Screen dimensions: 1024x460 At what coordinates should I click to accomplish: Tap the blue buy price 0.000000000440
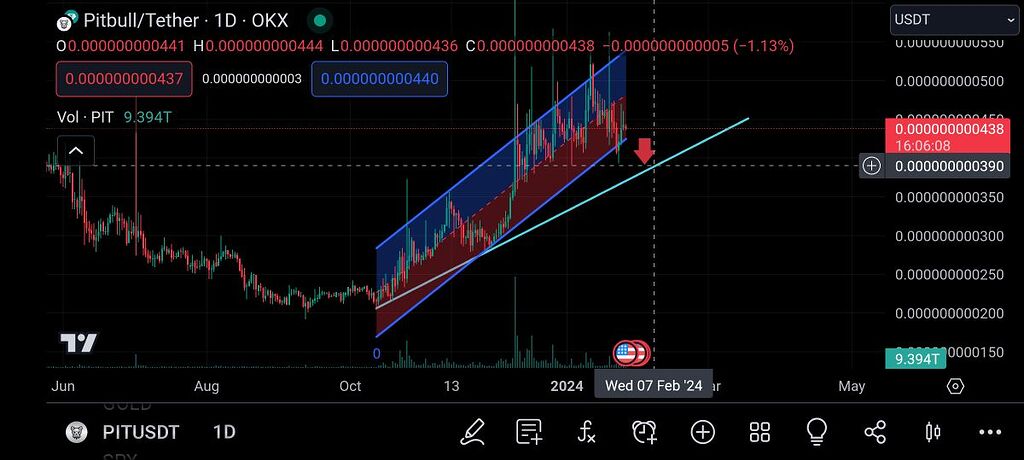pyautogui.click(x=379, y=78)
